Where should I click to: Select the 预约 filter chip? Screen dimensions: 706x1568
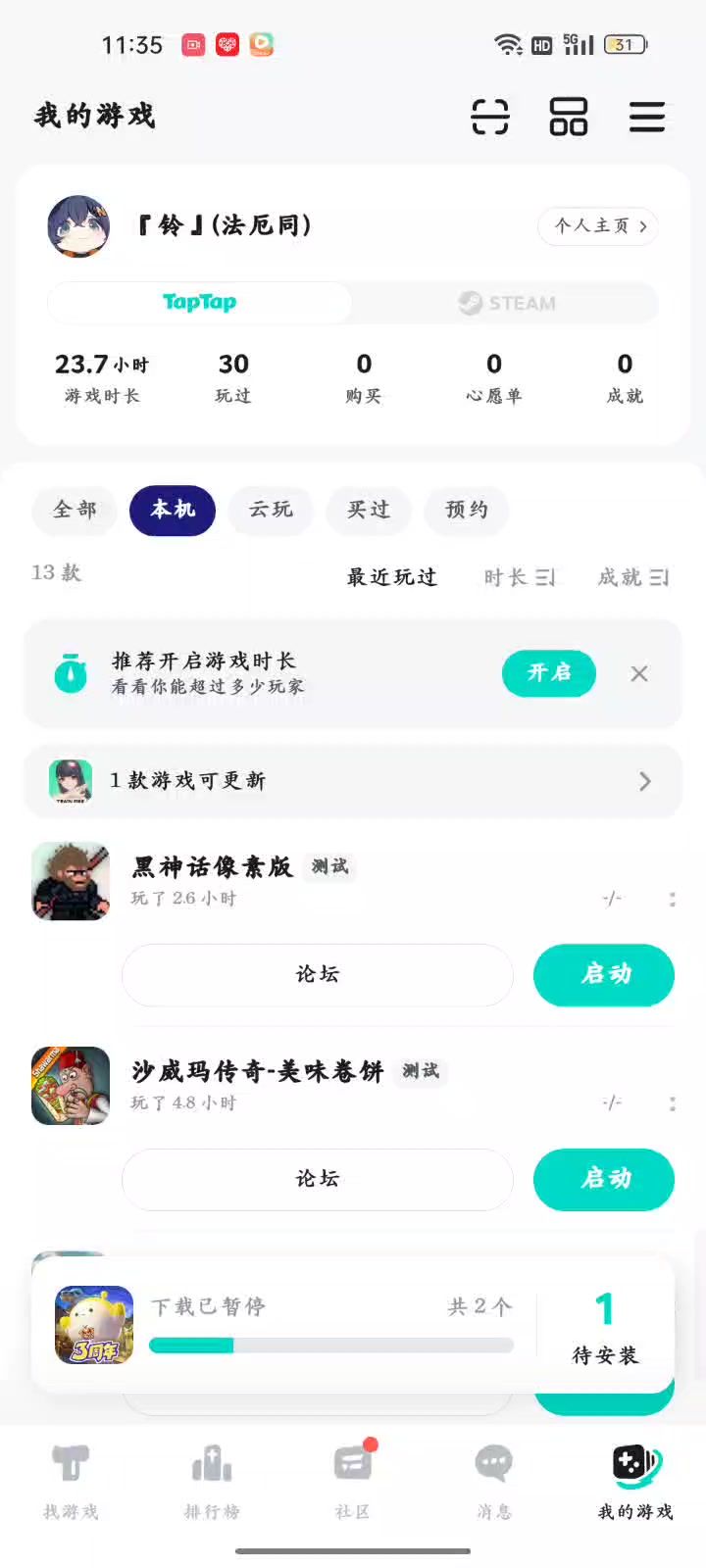click(x=467, y=510)
